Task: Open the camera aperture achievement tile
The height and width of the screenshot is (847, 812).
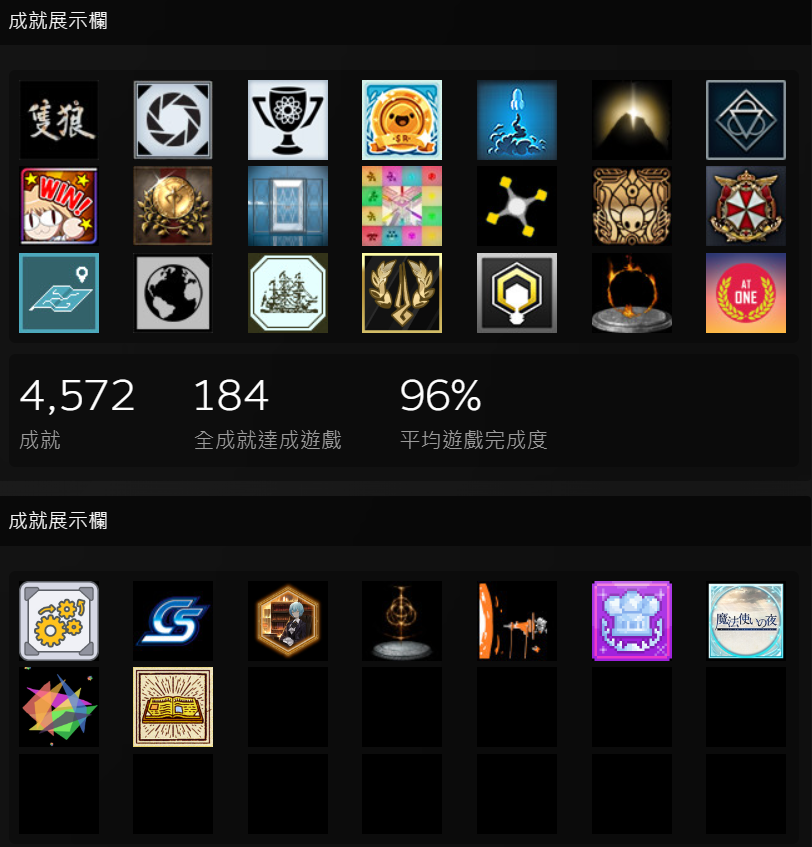Action: pos(173,120)
